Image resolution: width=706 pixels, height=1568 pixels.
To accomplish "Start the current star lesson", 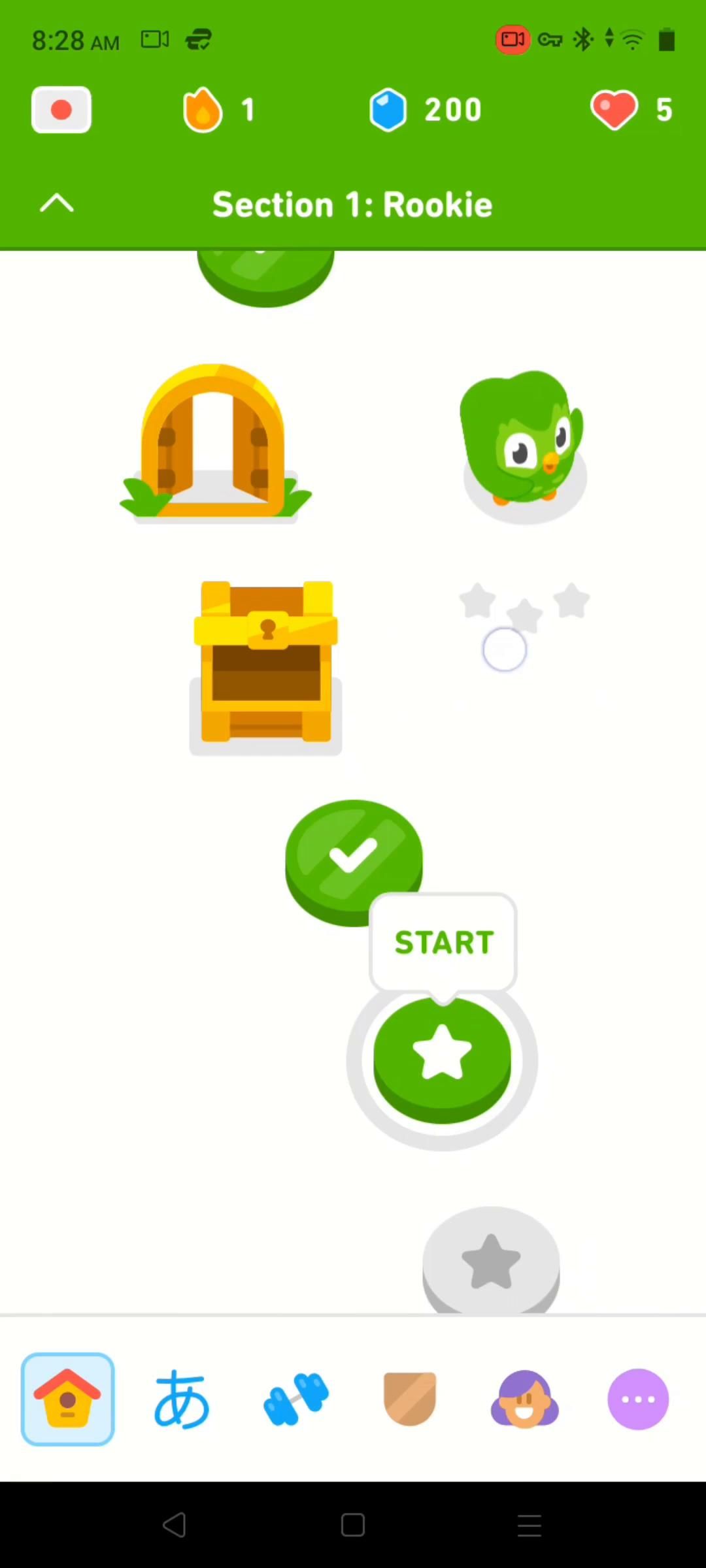I will pos(442,1060).
